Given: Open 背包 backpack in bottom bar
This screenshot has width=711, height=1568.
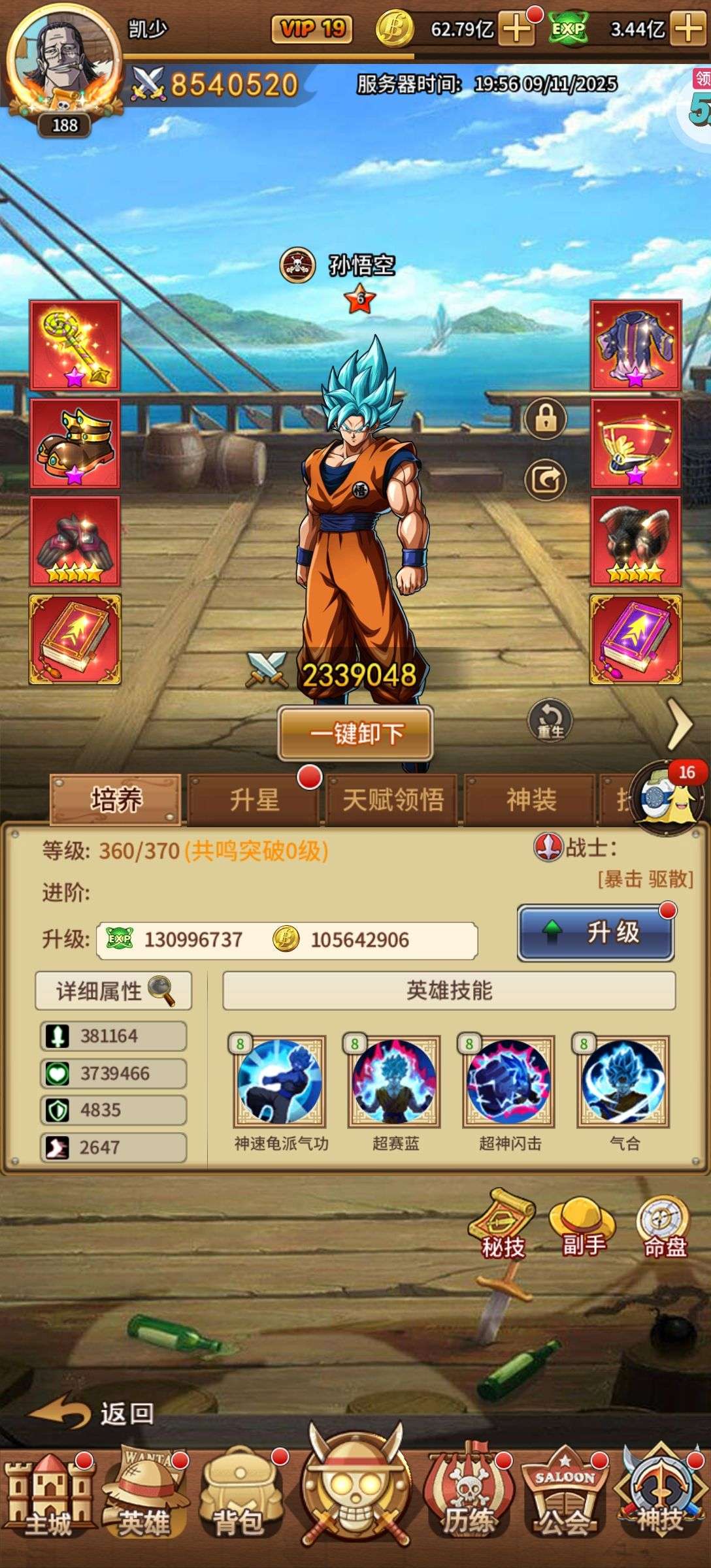Looking at the screenshot, I should (x=239, y=1495).
